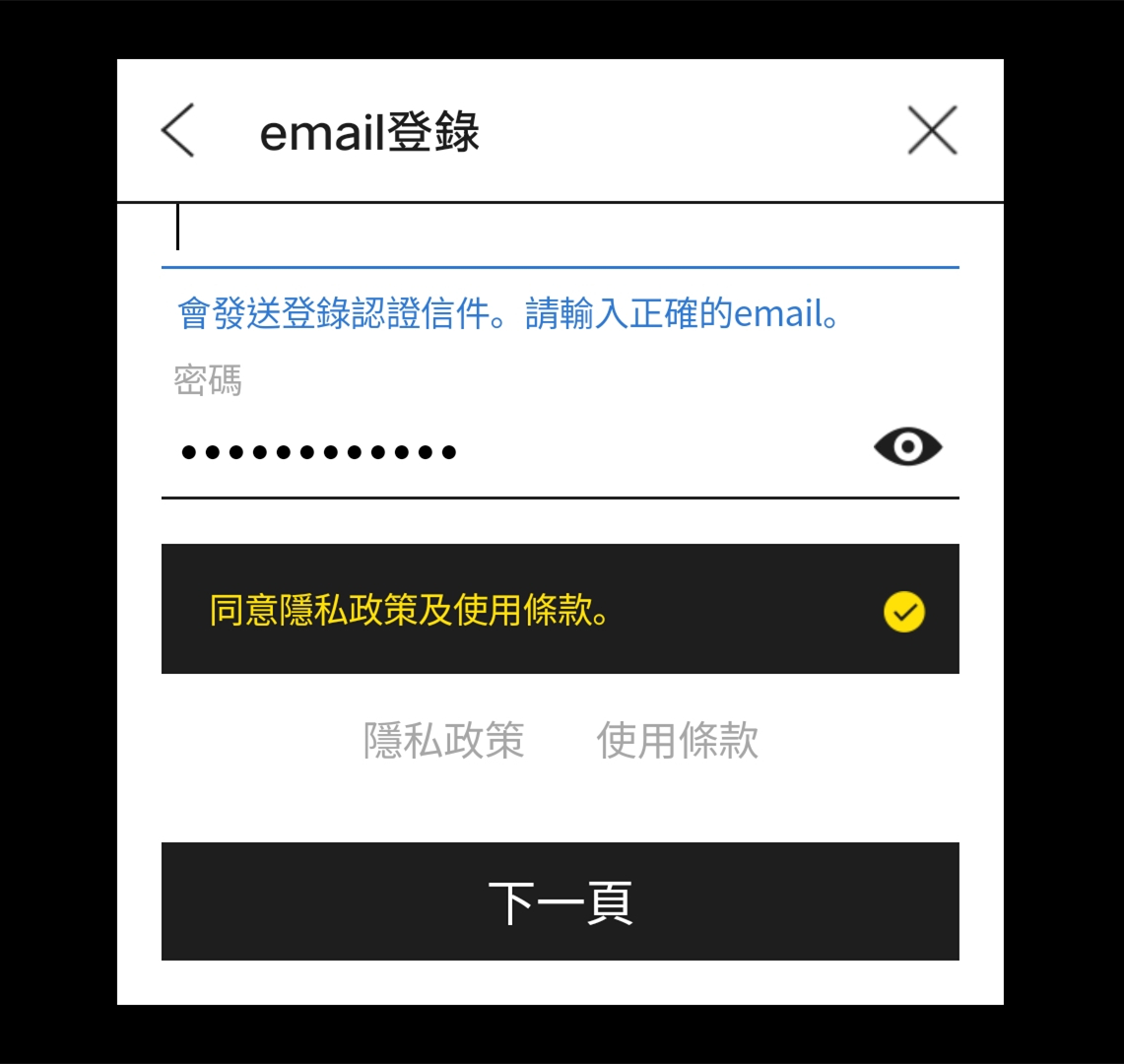Close the email login dialog
This screenshot has height=1064, width=1124.
click(932, 130)
